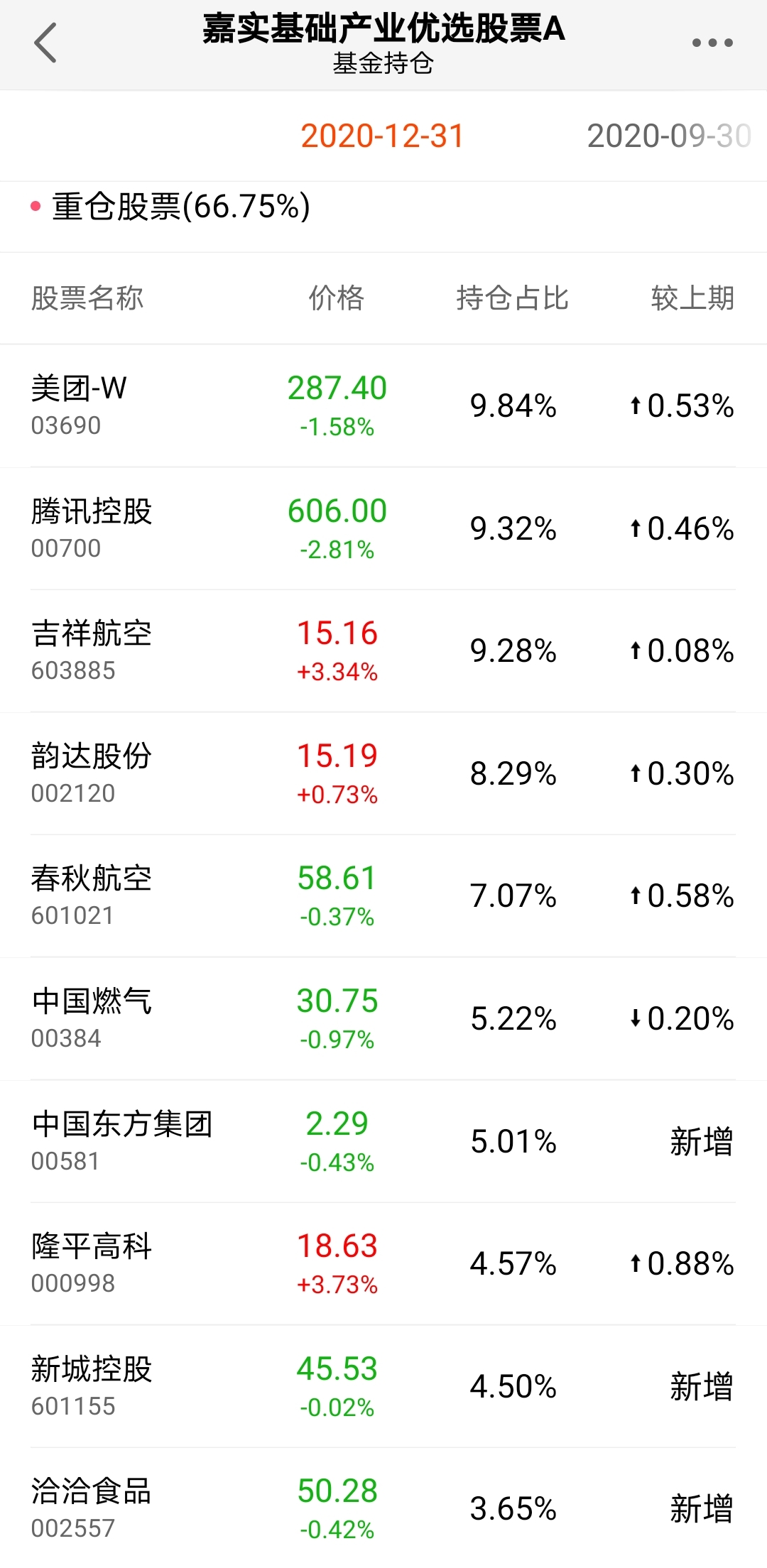Open the 新城控股 row
Image resolution: width=767 pixels, height=1568 pixels.
click(383, 1387)
